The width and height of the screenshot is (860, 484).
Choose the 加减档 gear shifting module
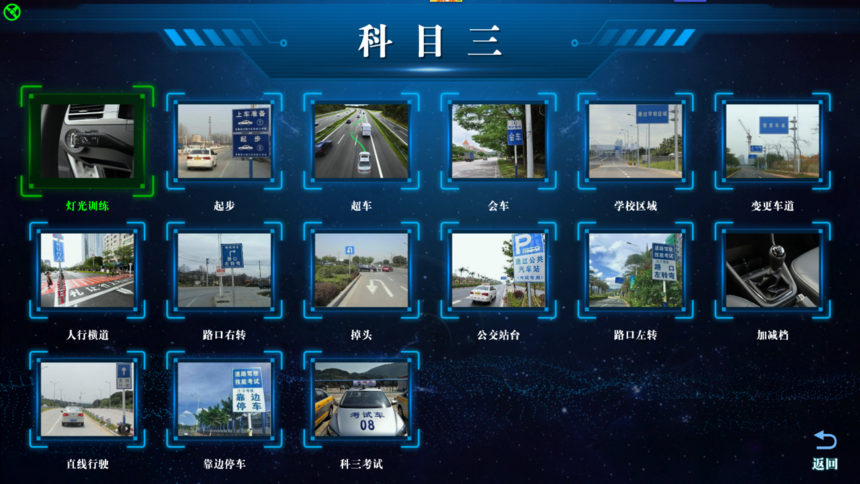[x=772, y=270]
